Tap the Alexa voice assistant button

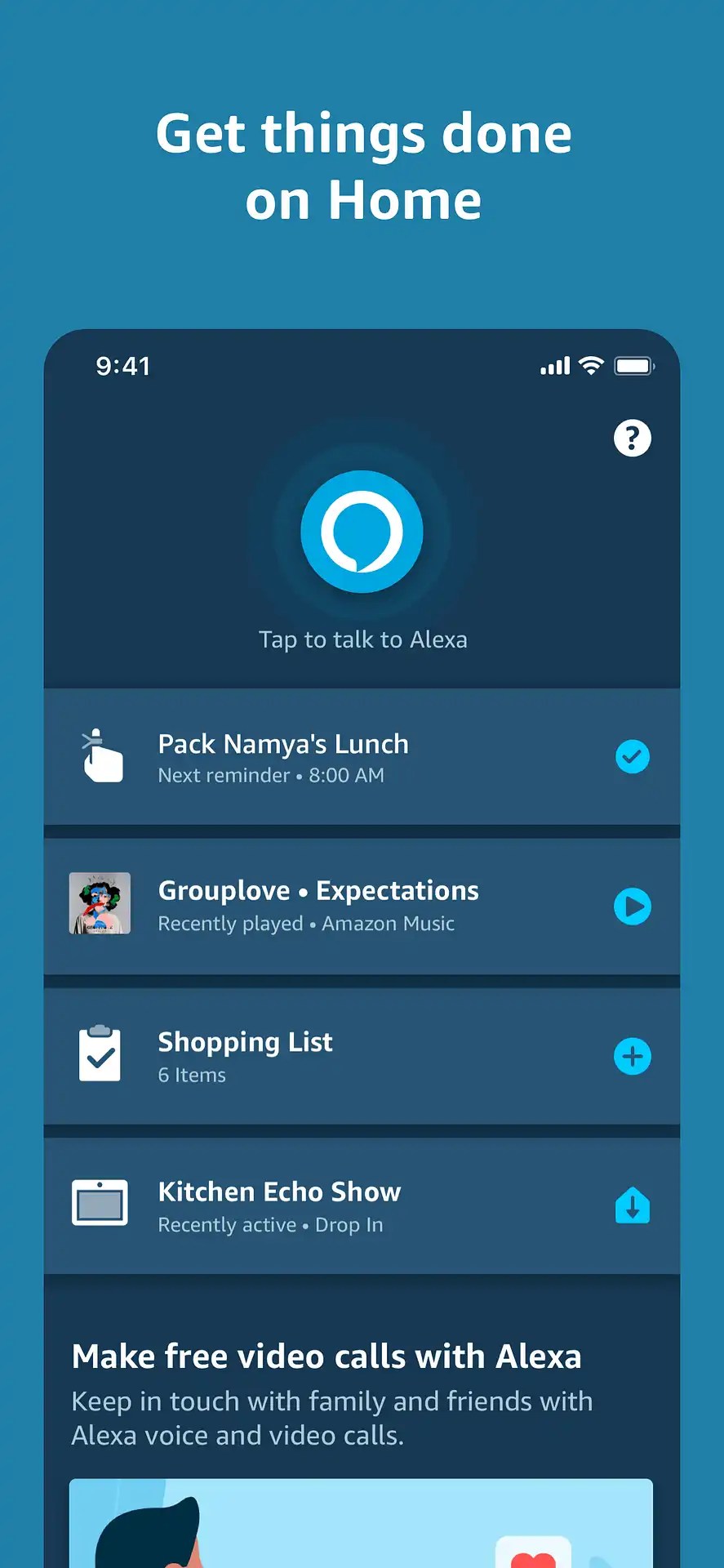point(362,531)
